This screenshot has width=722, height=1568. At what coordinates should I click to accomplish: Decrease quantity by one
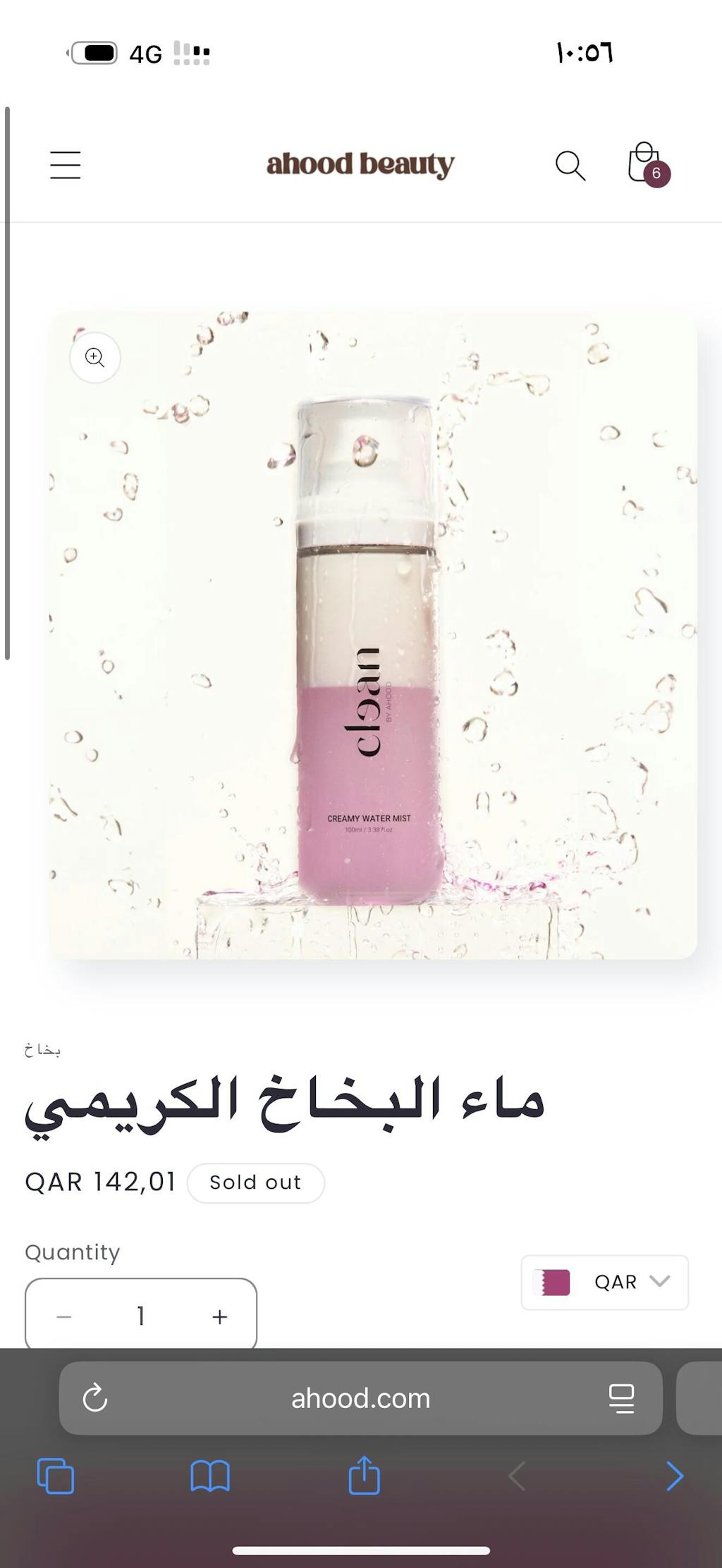[x=64, y=1316]
